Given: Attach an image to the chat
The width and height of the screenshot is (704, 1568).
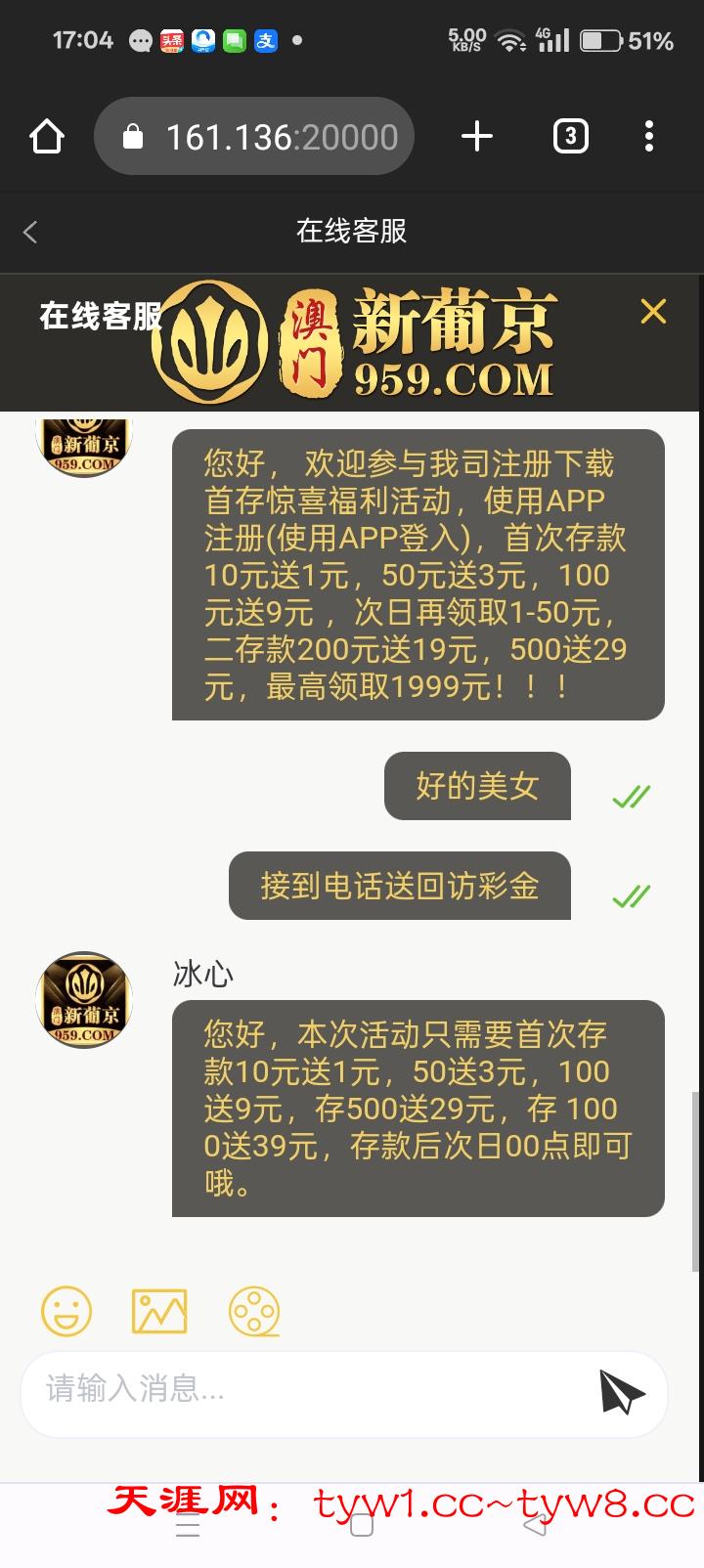Looking at the screenshot, I should 159,1311.
